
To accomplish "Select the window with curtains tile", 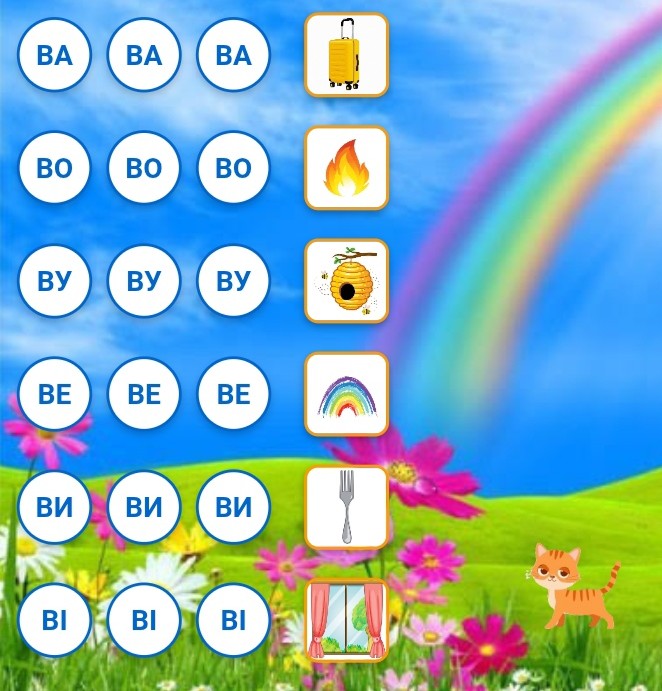I will tap(345, 620).
